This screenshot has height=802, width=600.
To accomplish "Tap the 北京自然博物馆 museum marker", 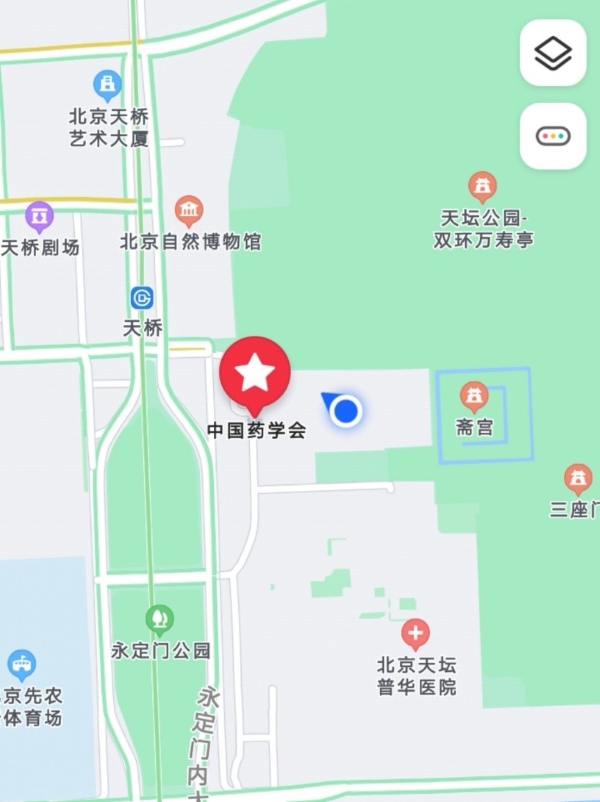I will (x=189, y=211).
